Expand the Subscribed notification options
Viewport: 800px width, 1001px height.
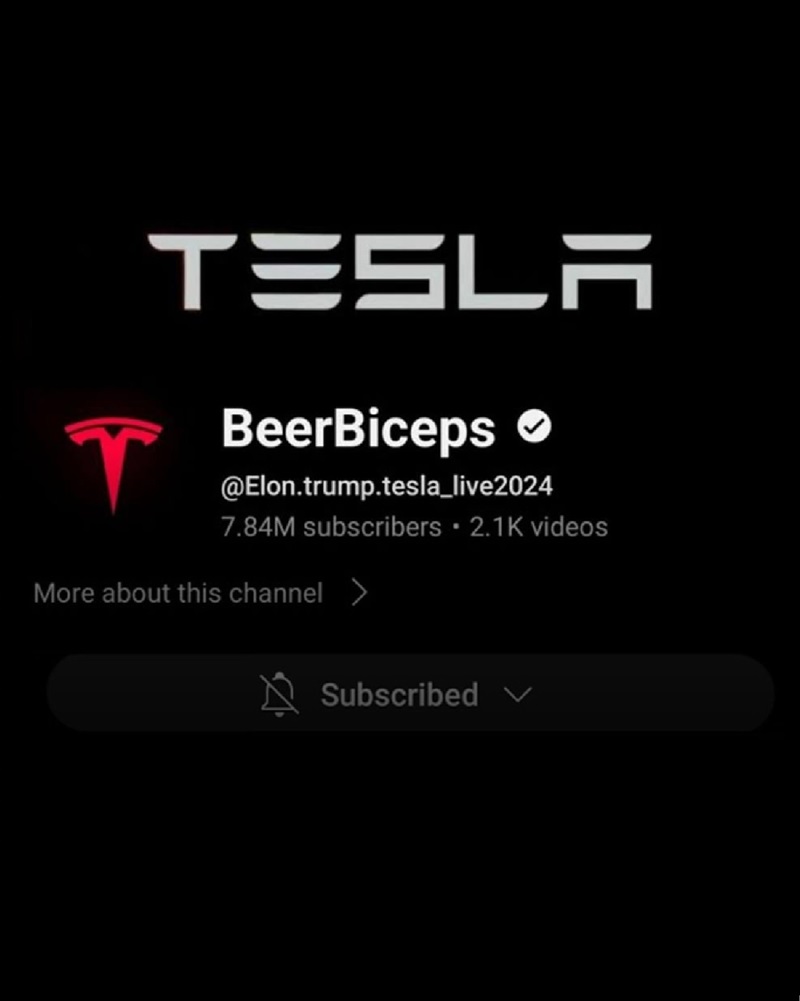[410, 694]
